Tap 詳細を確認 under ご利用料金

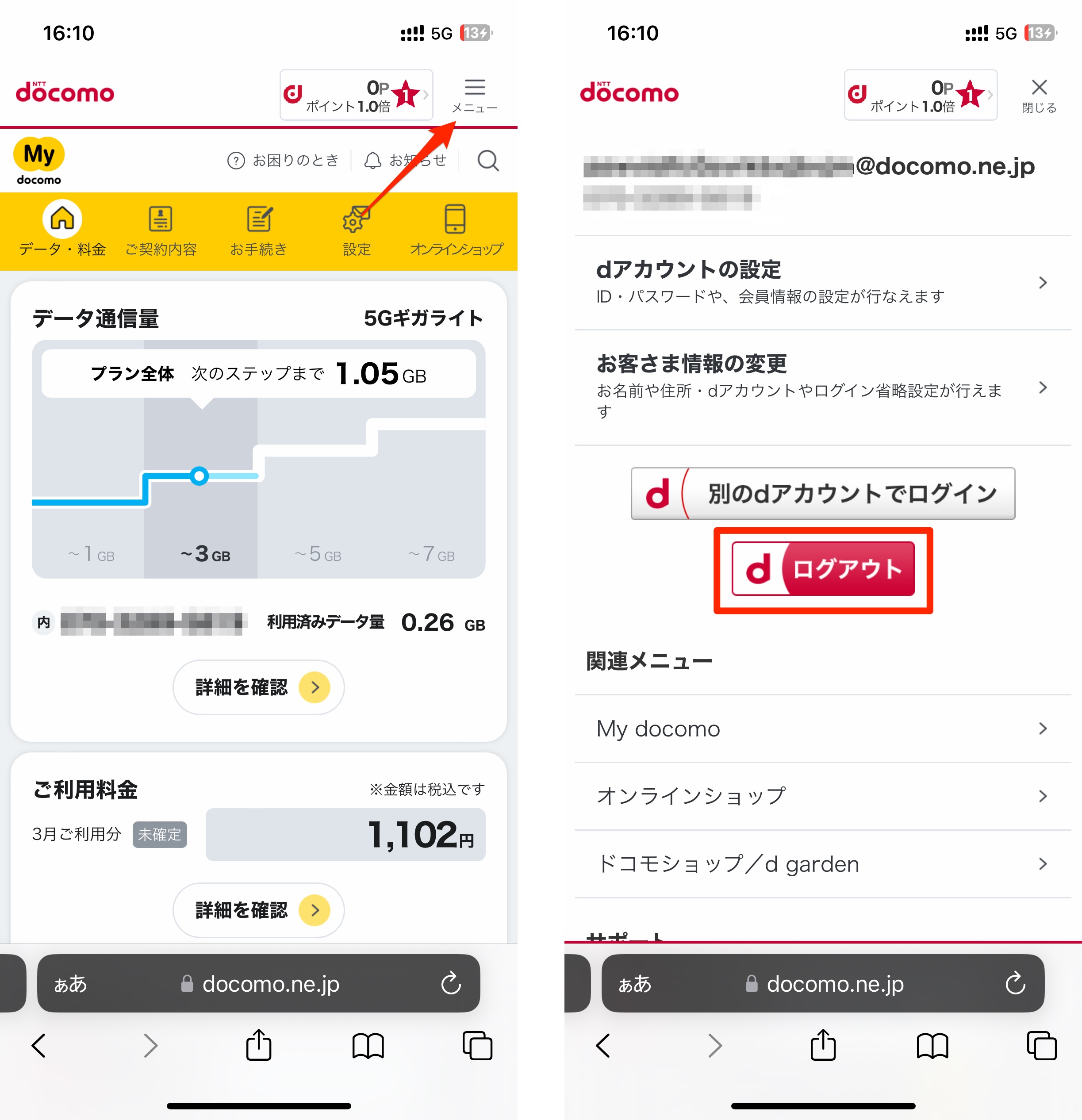[x=258, y=910]
